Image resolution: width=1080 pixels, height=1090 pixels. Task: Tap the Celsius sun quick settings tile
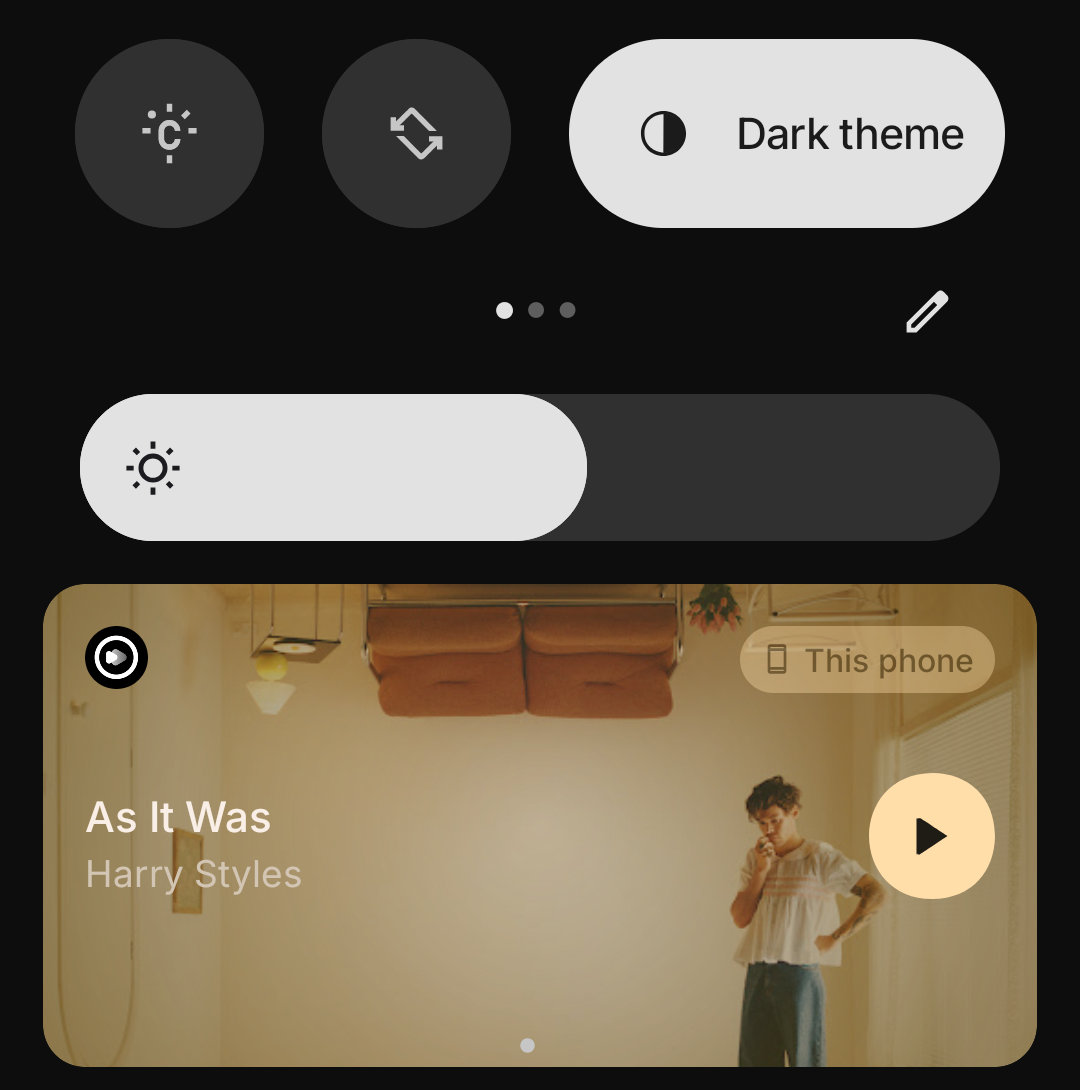[169, 133]
